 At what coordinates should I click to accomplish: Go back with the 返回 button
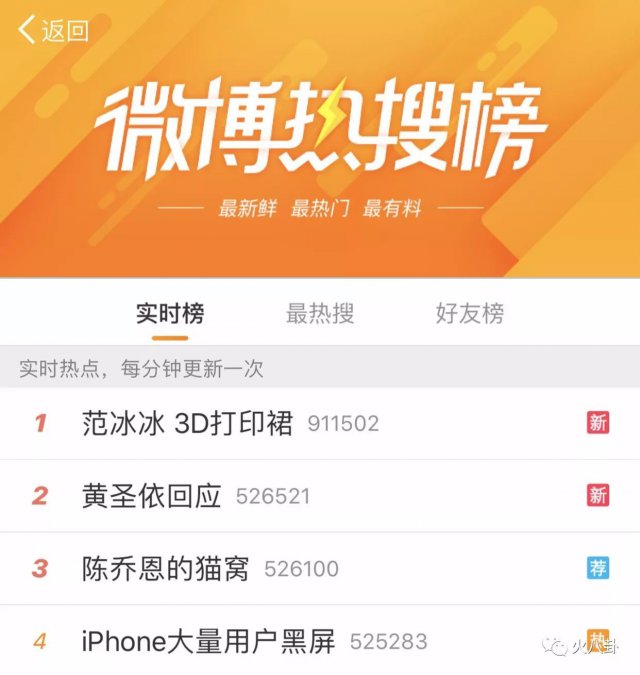54,30
